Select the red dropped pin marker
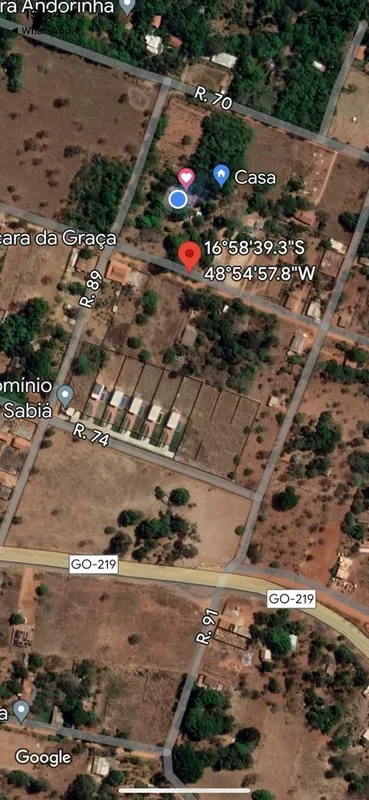Viewport: 369px width, 800px height. click(x=189, y=257)
